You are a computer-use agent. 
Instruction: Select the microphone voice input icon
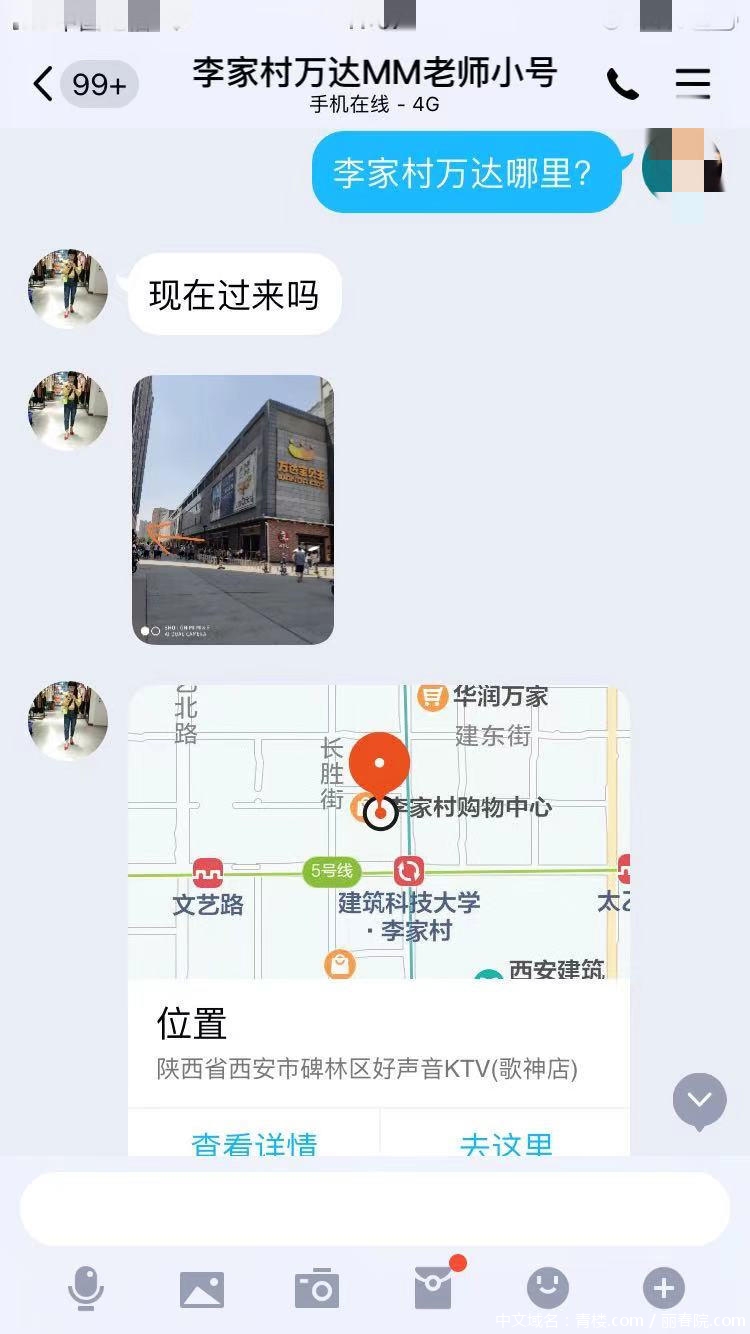pos(87,1288)
